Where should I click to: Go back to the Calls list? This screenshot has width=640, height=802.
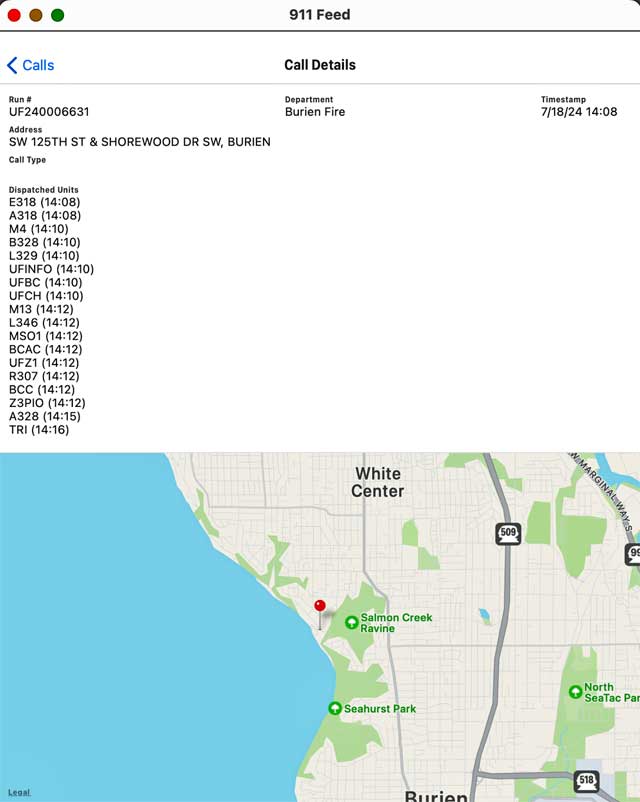coord(31,65)
